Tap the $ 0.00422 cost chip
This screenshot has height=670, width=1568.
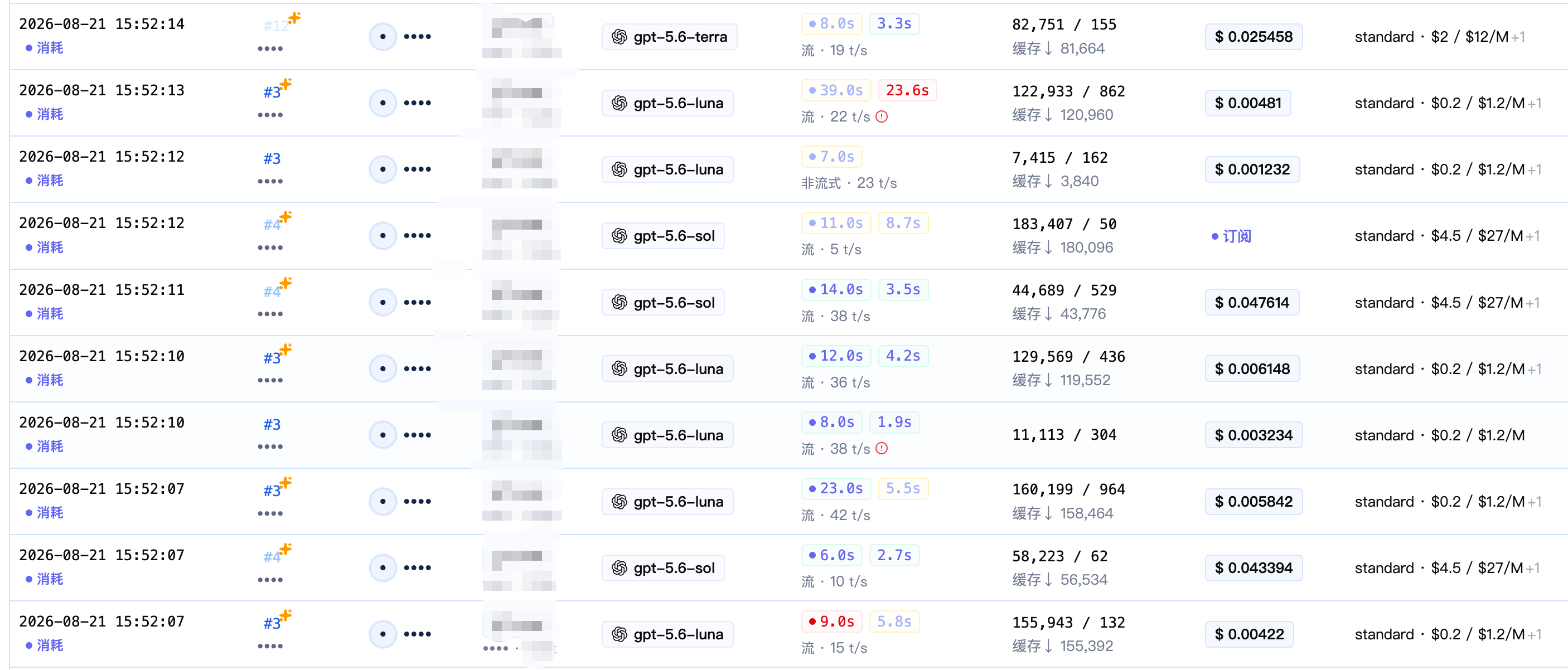click(1249, 634)
